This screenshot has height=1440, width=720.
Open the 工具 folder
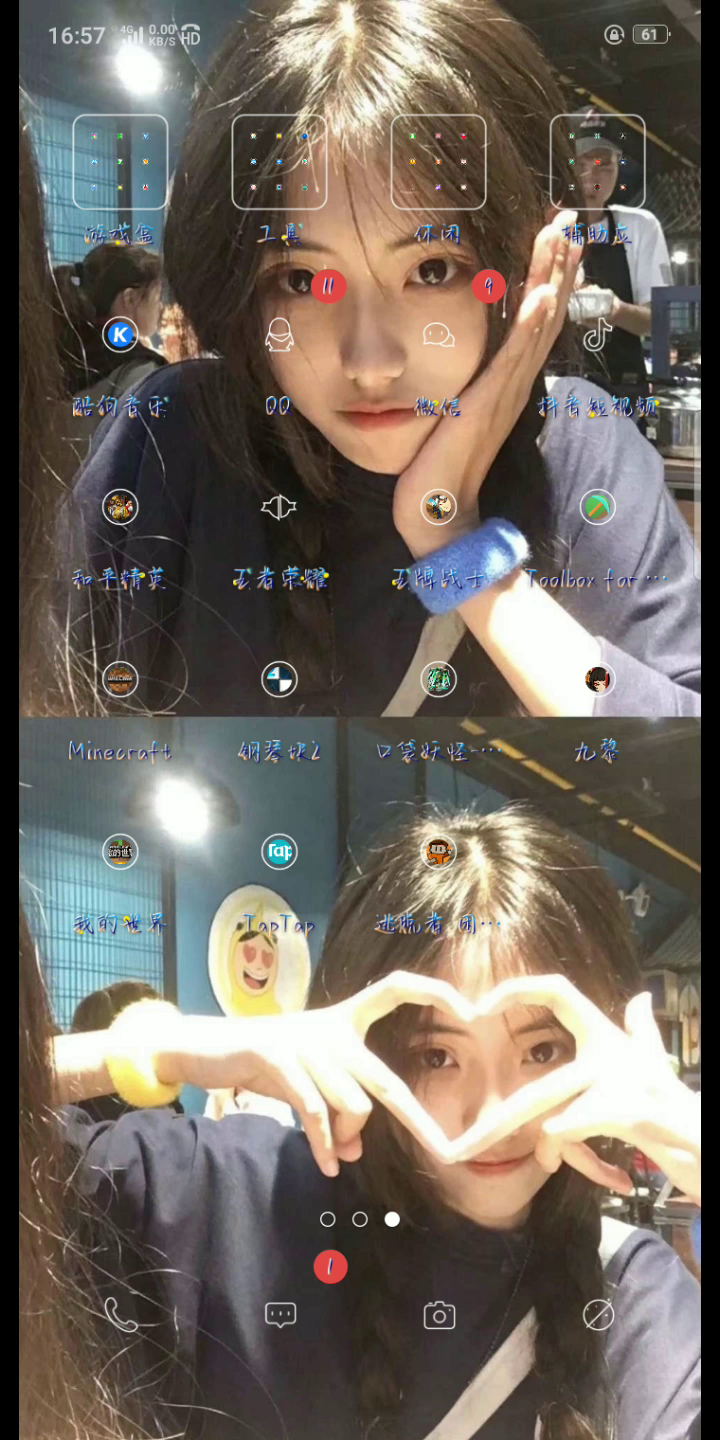click(x=279, y=162)
